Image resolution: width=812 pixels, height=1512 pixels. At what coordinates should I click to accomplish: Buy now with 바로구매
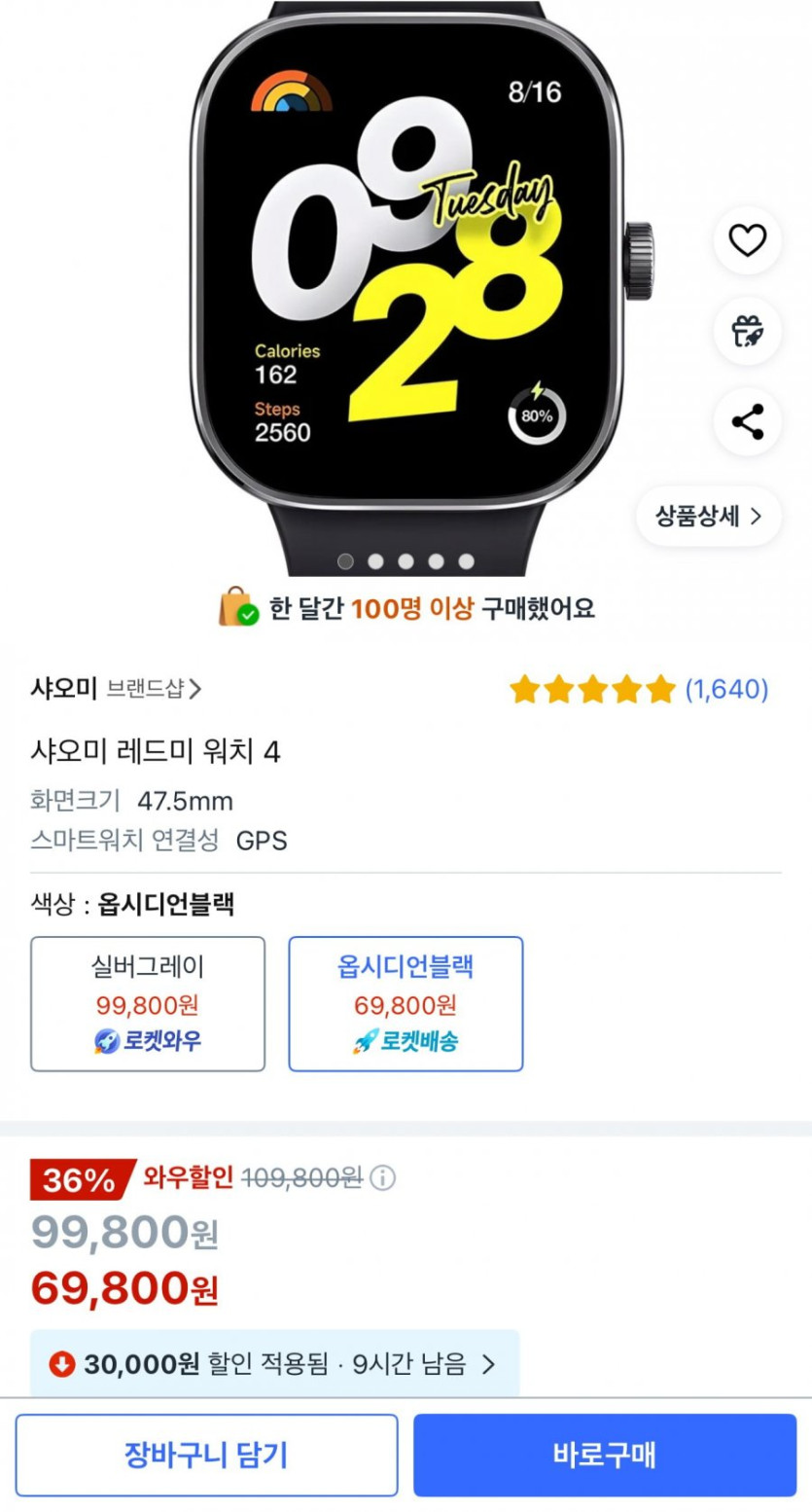[604, 1455]
